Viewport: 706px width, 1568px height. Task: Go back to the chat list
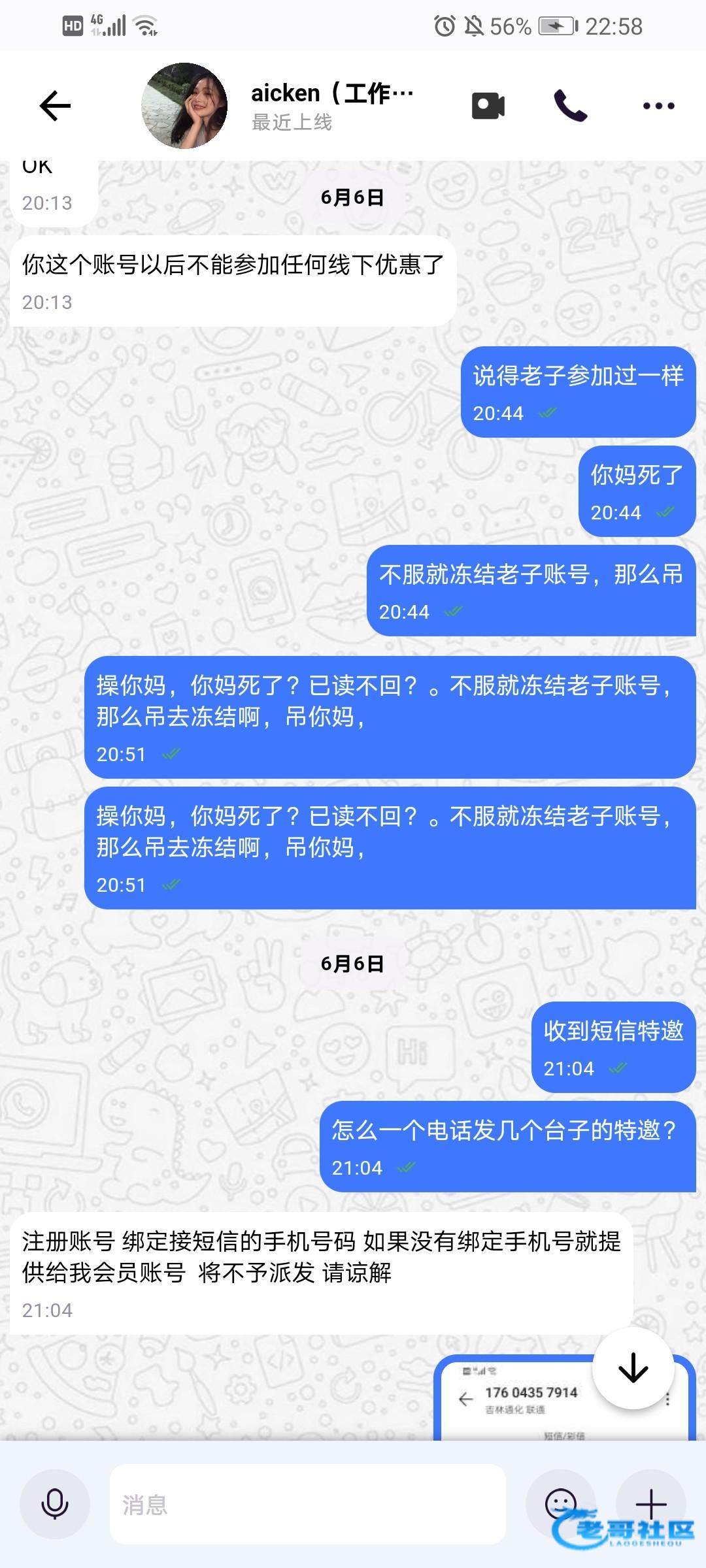(55, 106)
